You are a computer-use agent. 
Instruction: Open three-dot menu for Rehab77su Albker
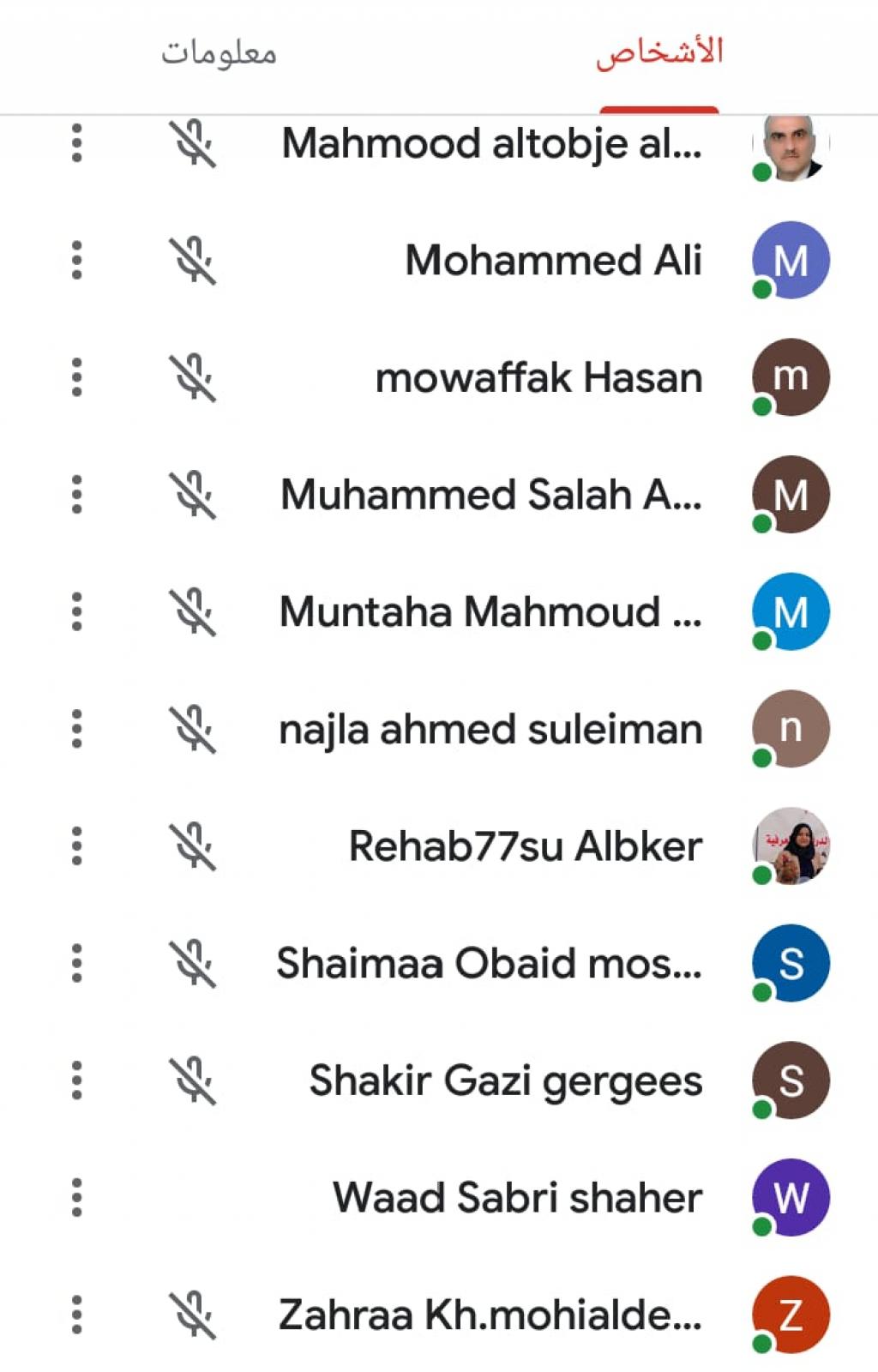click(77, 846)
